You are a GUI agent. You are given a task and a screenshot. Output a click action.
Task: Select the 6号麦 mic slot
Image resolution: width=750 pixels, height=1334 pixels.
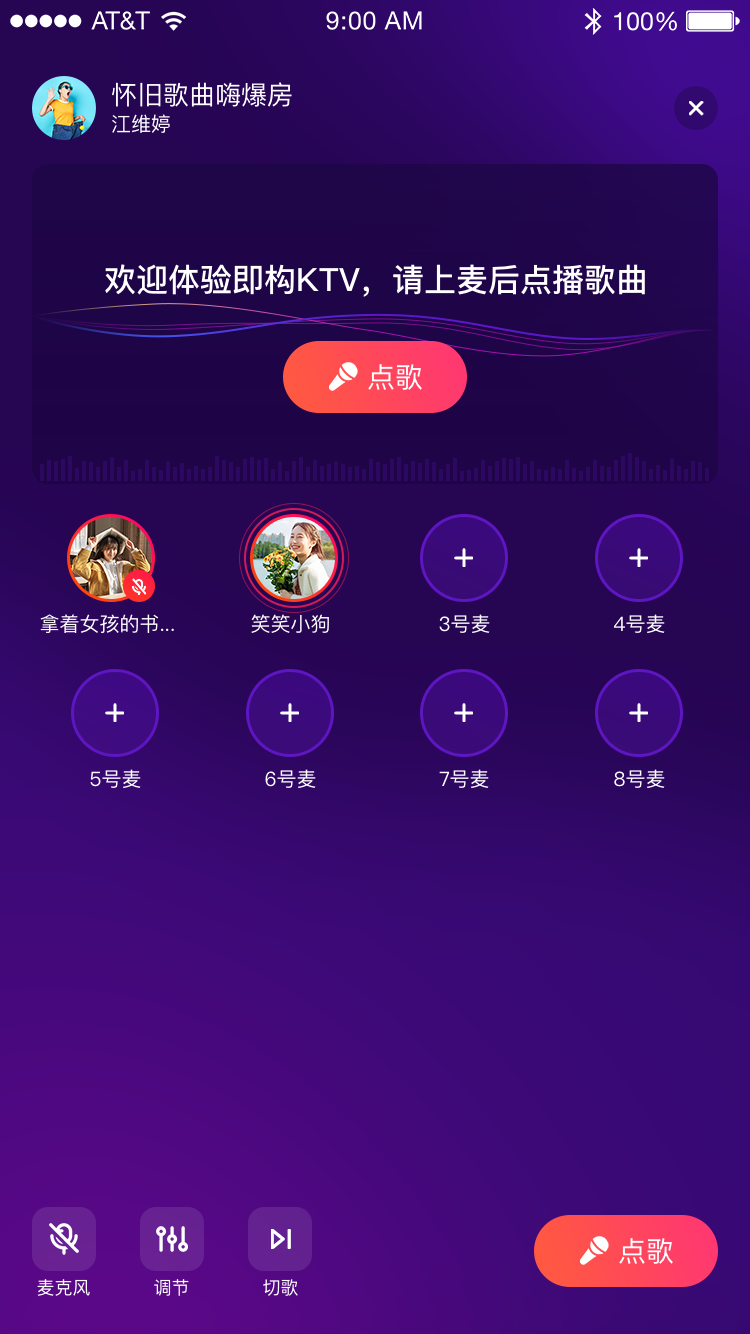tap(290, 713)
